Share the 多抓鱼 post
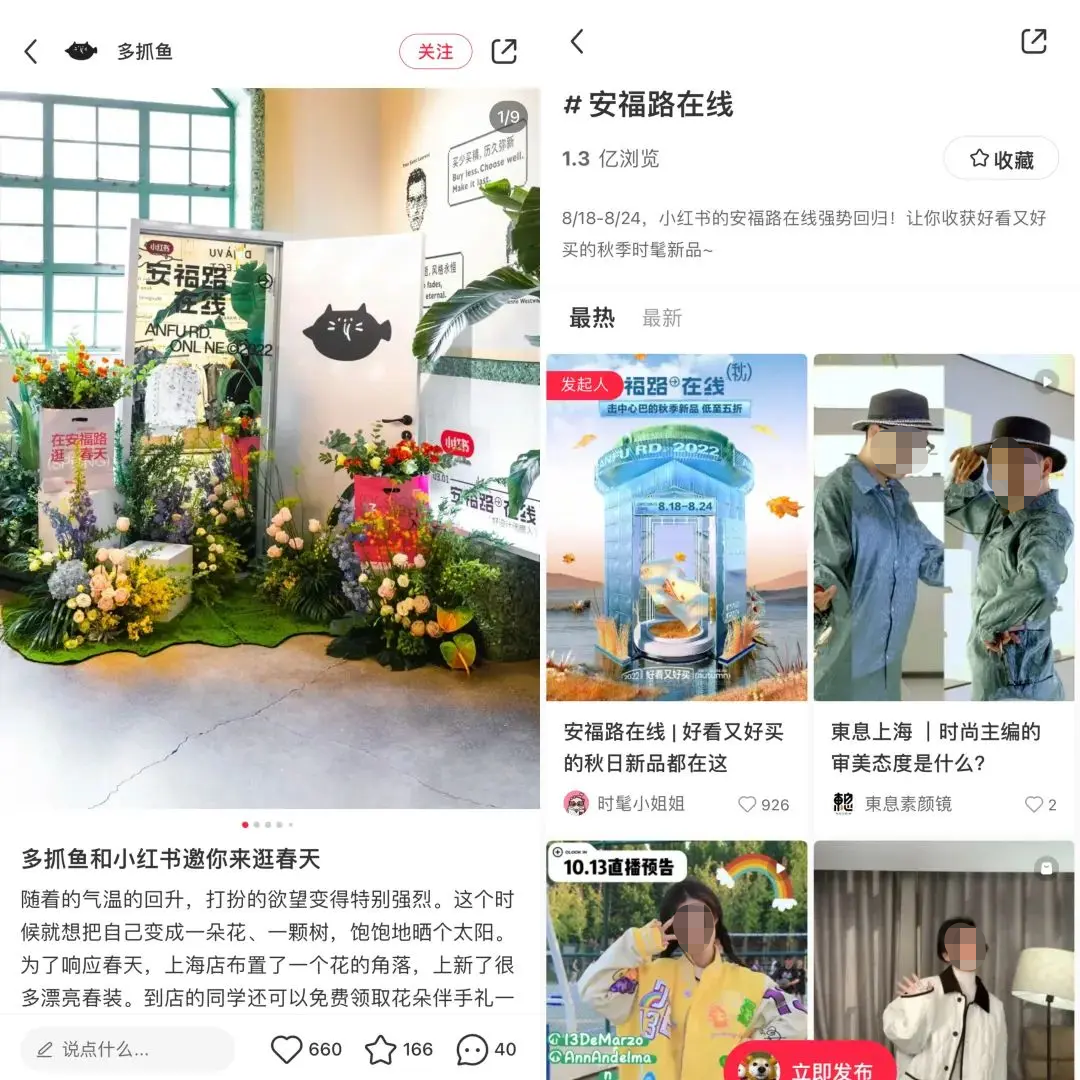This screenshot has width=1080, height=1080. pyautogui.click(x=505, y=52)
